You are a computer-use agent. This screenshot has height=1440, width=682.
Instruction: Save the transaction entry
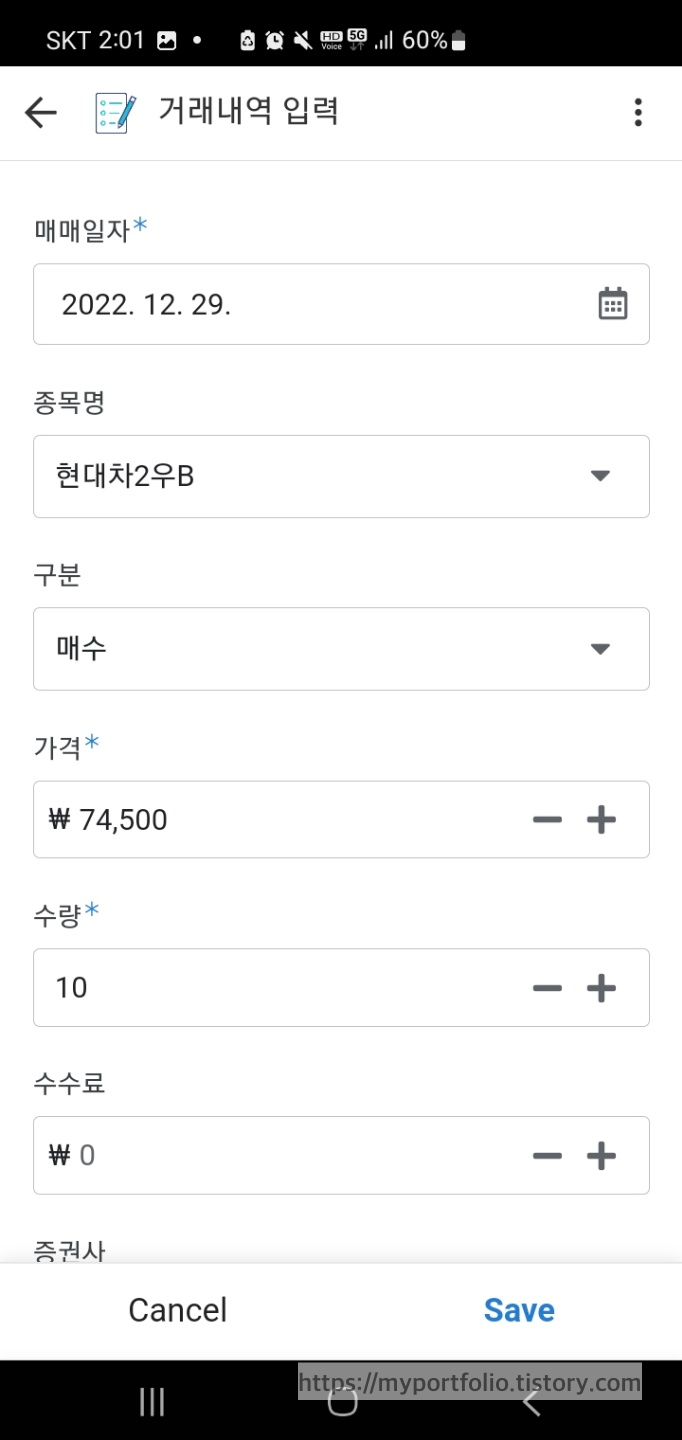519,1310
